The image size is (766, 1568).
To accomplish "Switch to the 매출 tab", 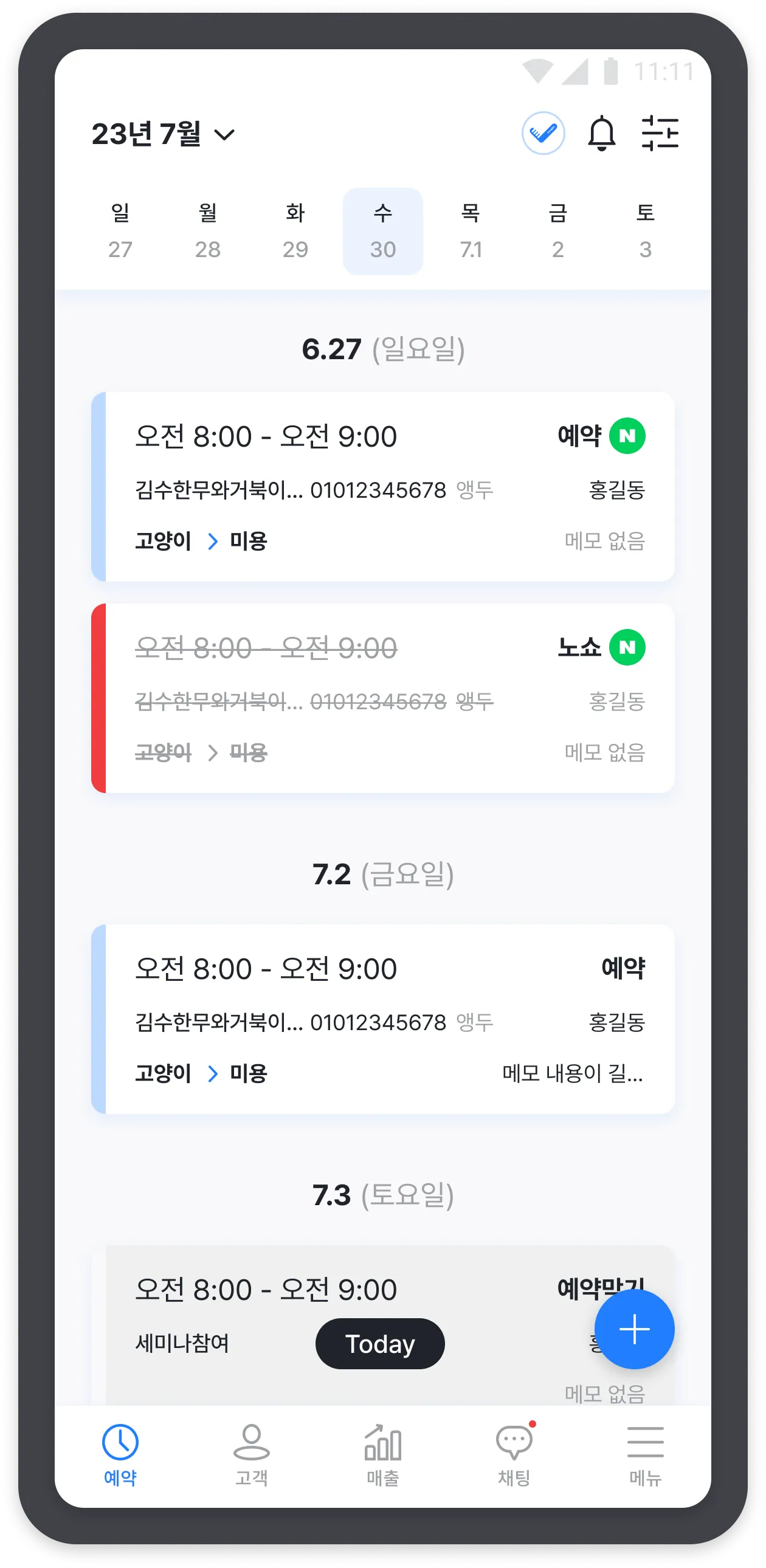I will click(x=383, y=1455).
